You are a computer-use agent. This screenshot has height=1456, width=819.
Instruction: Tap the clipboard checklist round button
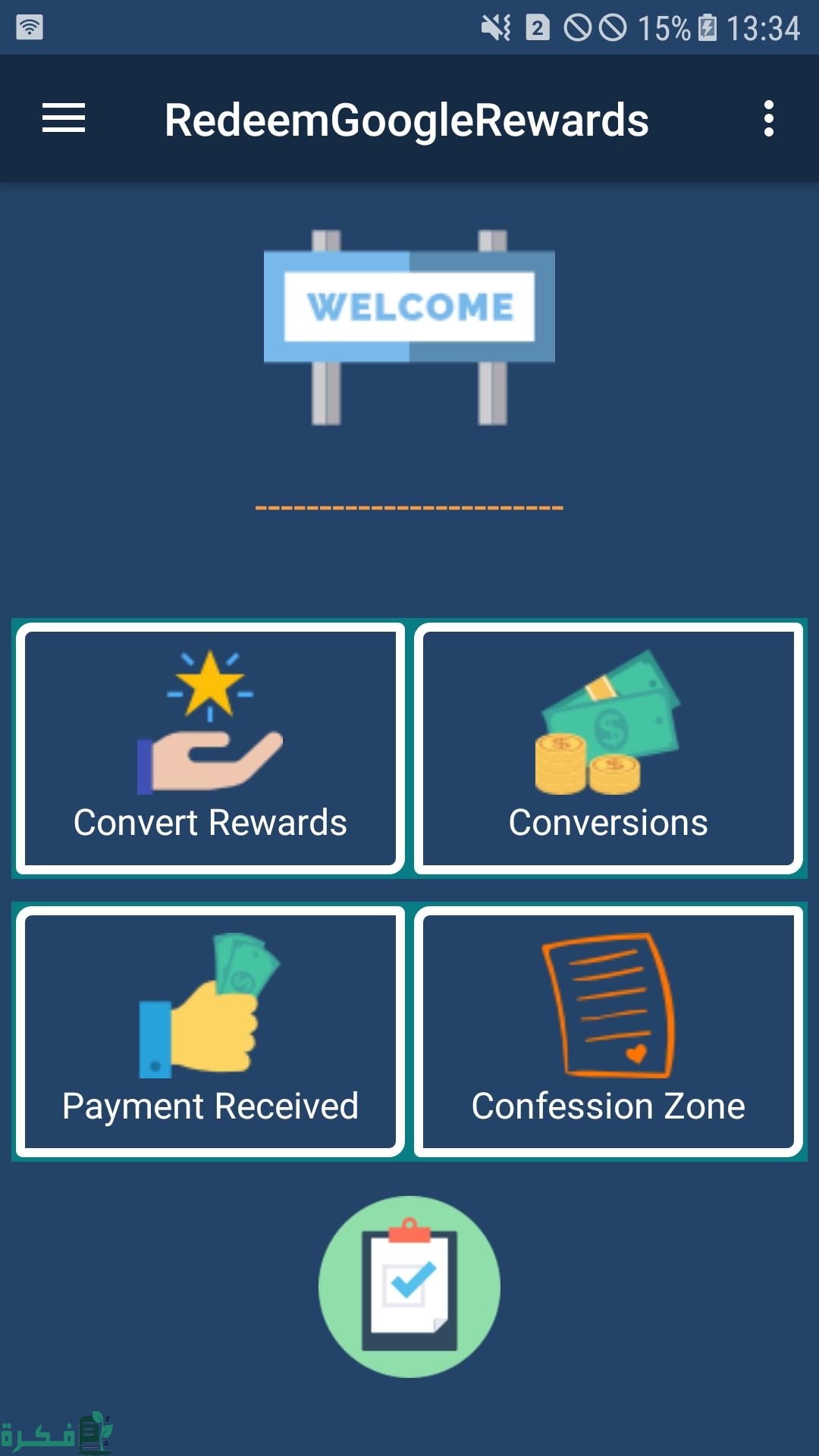tap(409, 1287)
